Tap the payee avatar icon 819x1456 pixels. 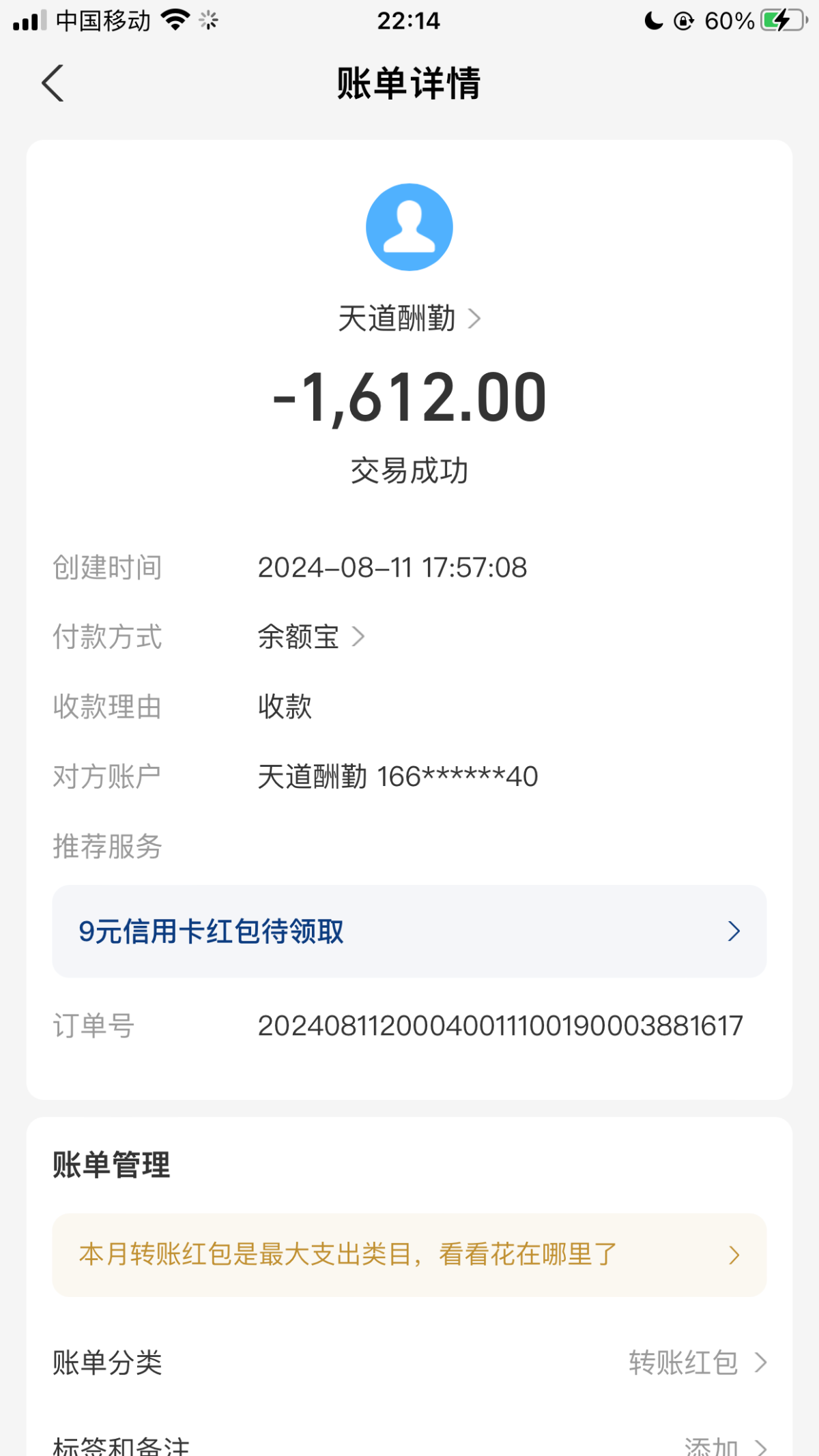(x=409, y=227)
